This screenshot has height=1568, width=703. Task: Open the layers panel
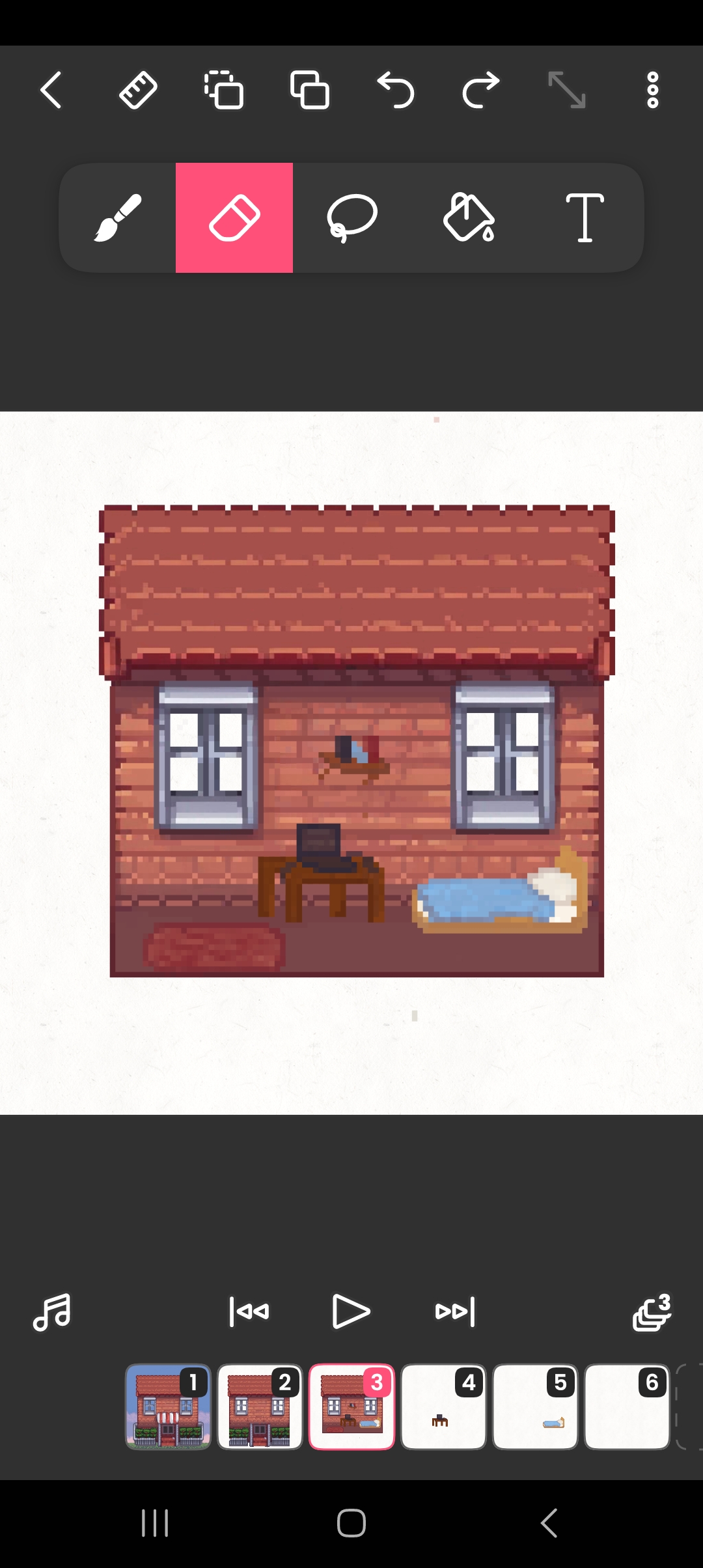coord(652,1311)
